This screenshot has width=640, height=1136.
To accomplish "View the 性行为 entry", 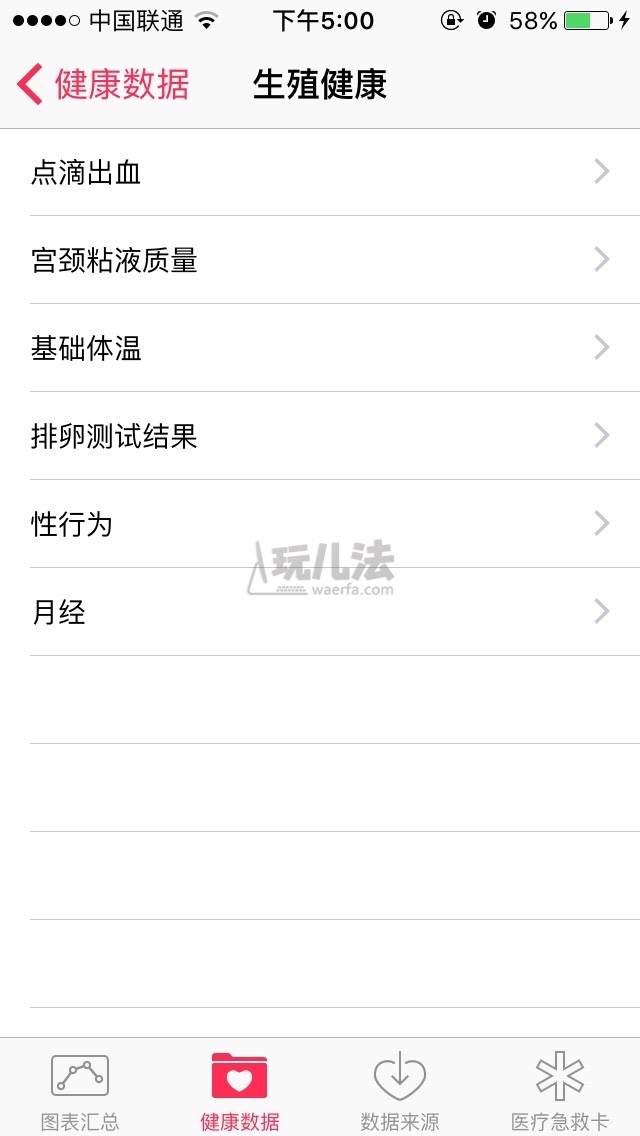I will coord(320,524).
